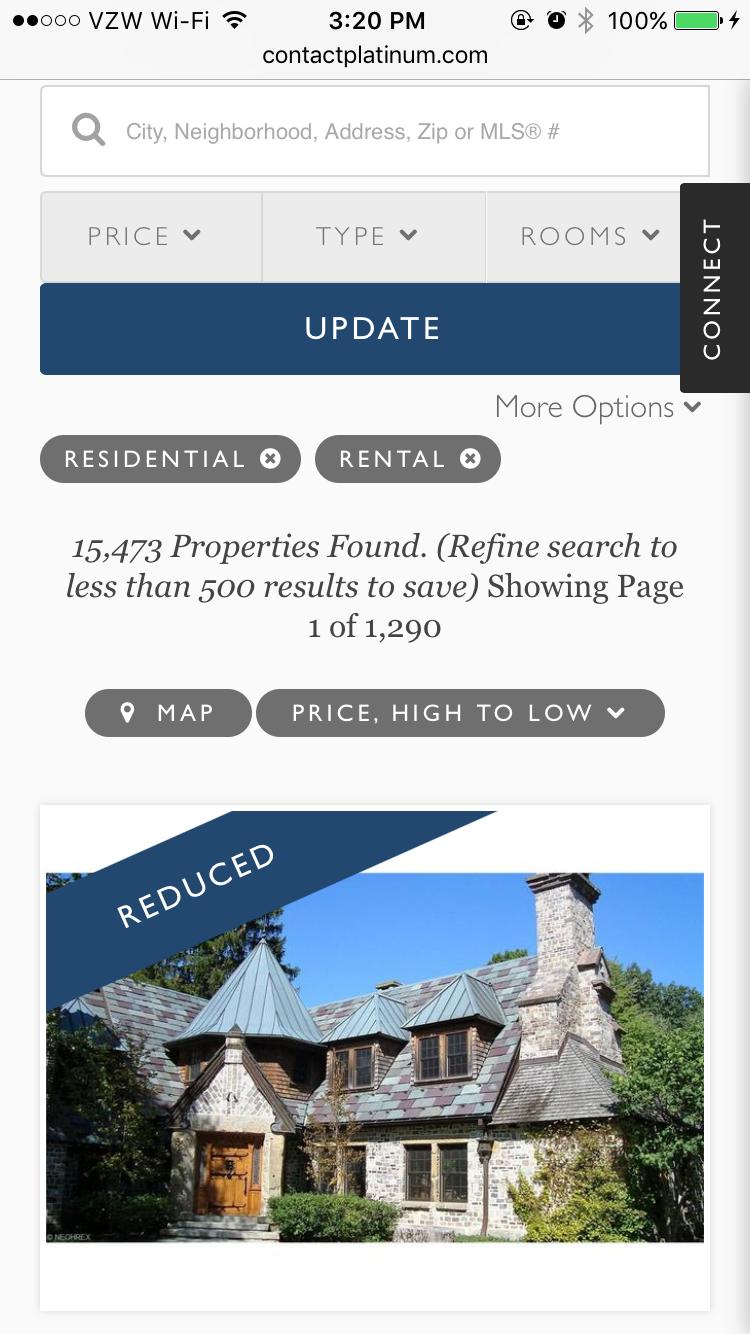The image size is (750, 1334).
Task: Tap the contactplatinum.com address bar
Action: tap(375, 56)
